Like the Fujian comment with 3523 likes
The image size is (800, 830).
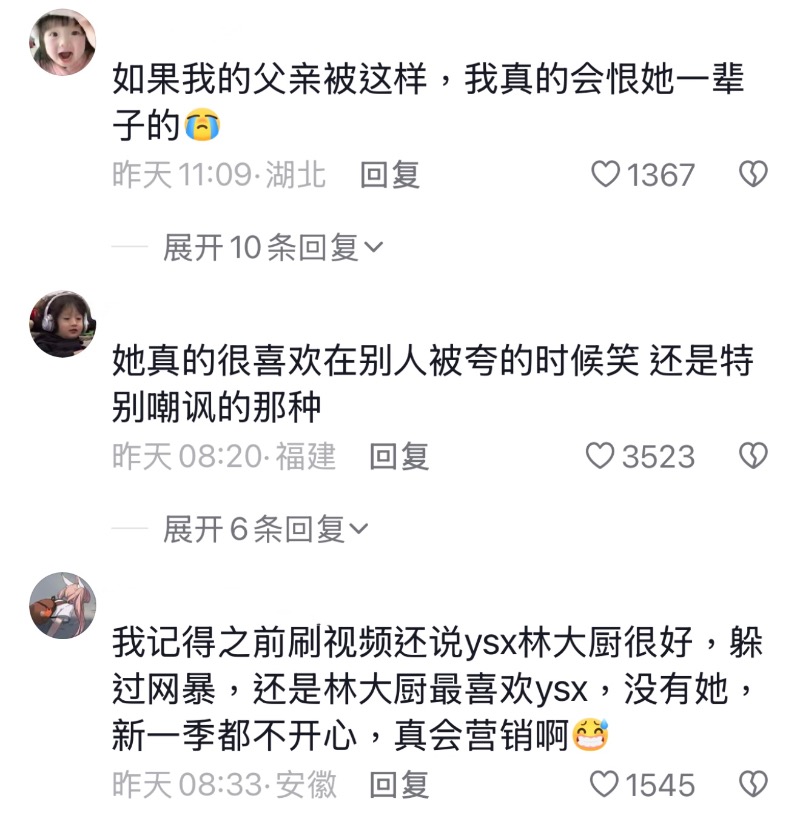click(600, 457)
